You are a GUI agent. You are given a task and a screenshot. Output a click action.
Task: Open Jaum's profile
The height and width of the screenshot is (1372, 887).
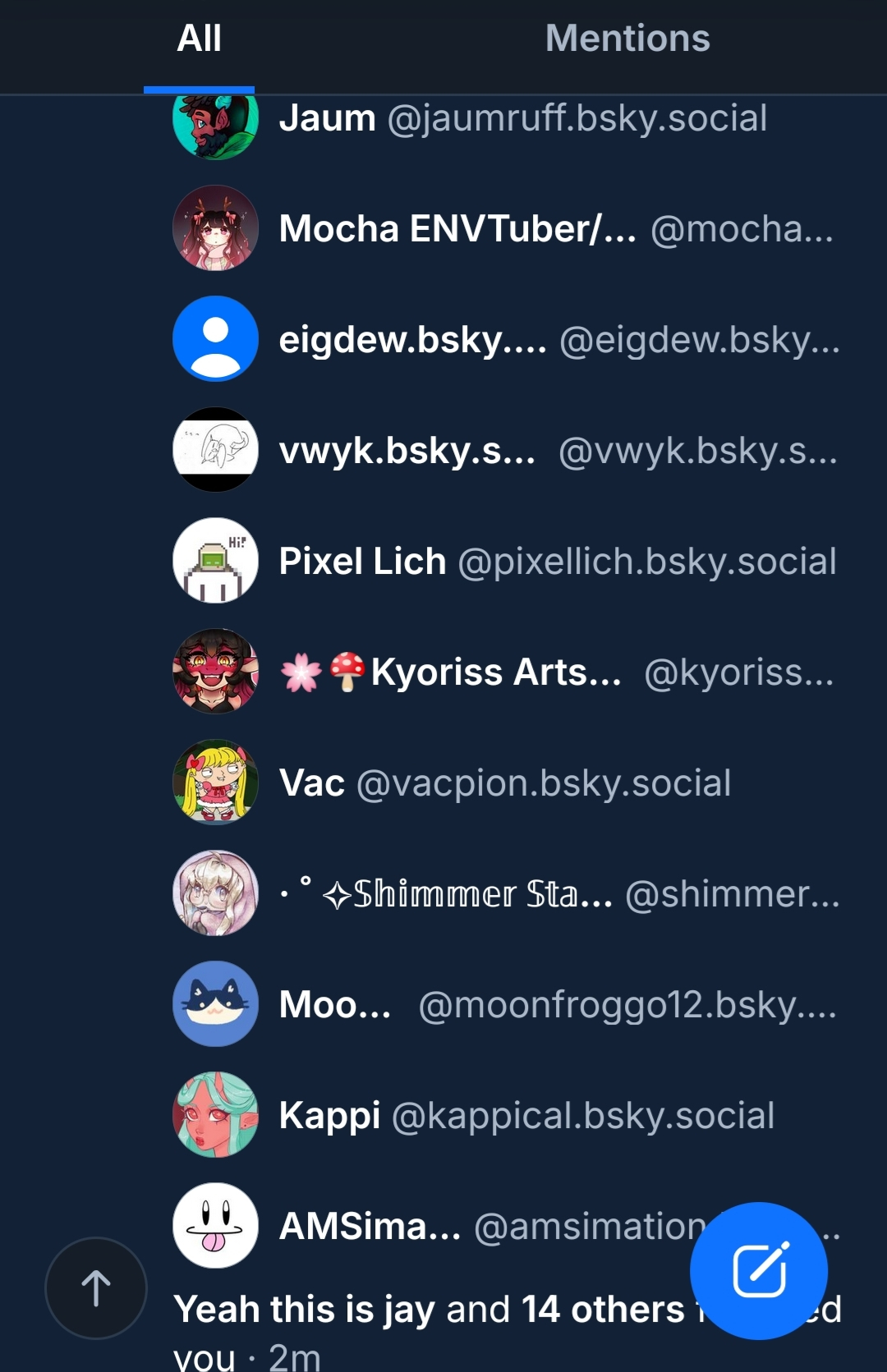tap(523, 119)
